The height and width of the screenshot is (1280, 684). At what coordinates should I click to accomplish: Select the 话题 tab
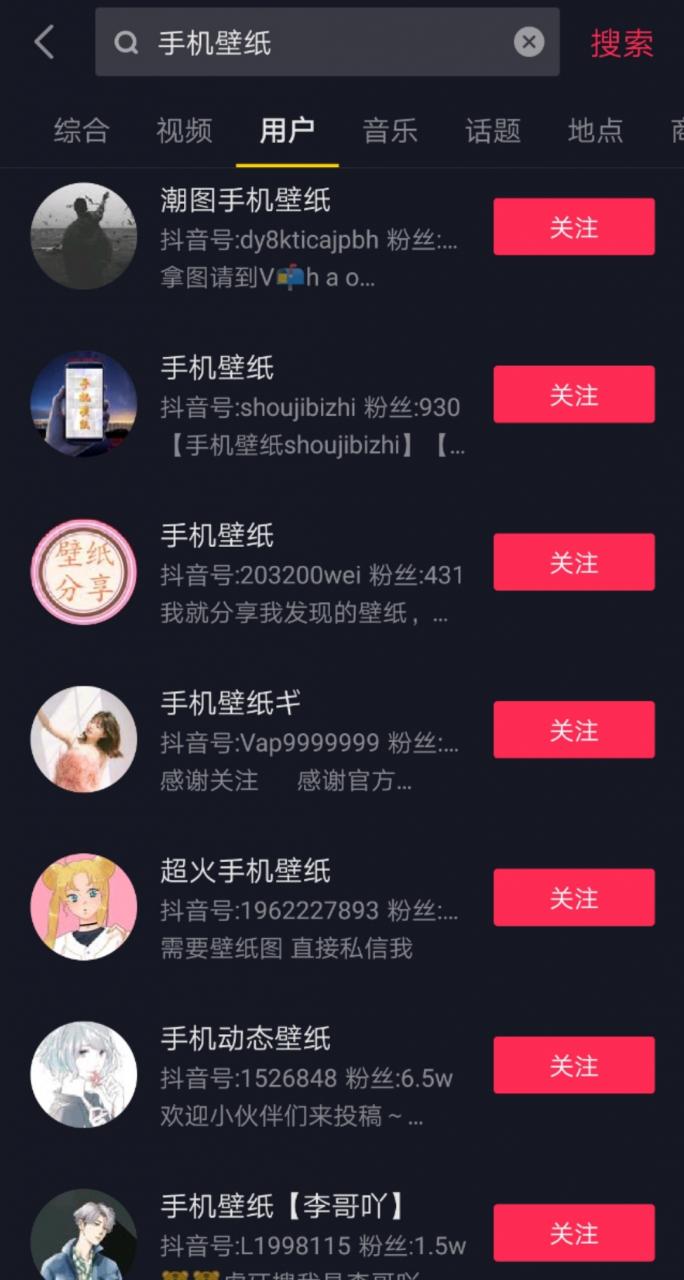click(493, 130)
